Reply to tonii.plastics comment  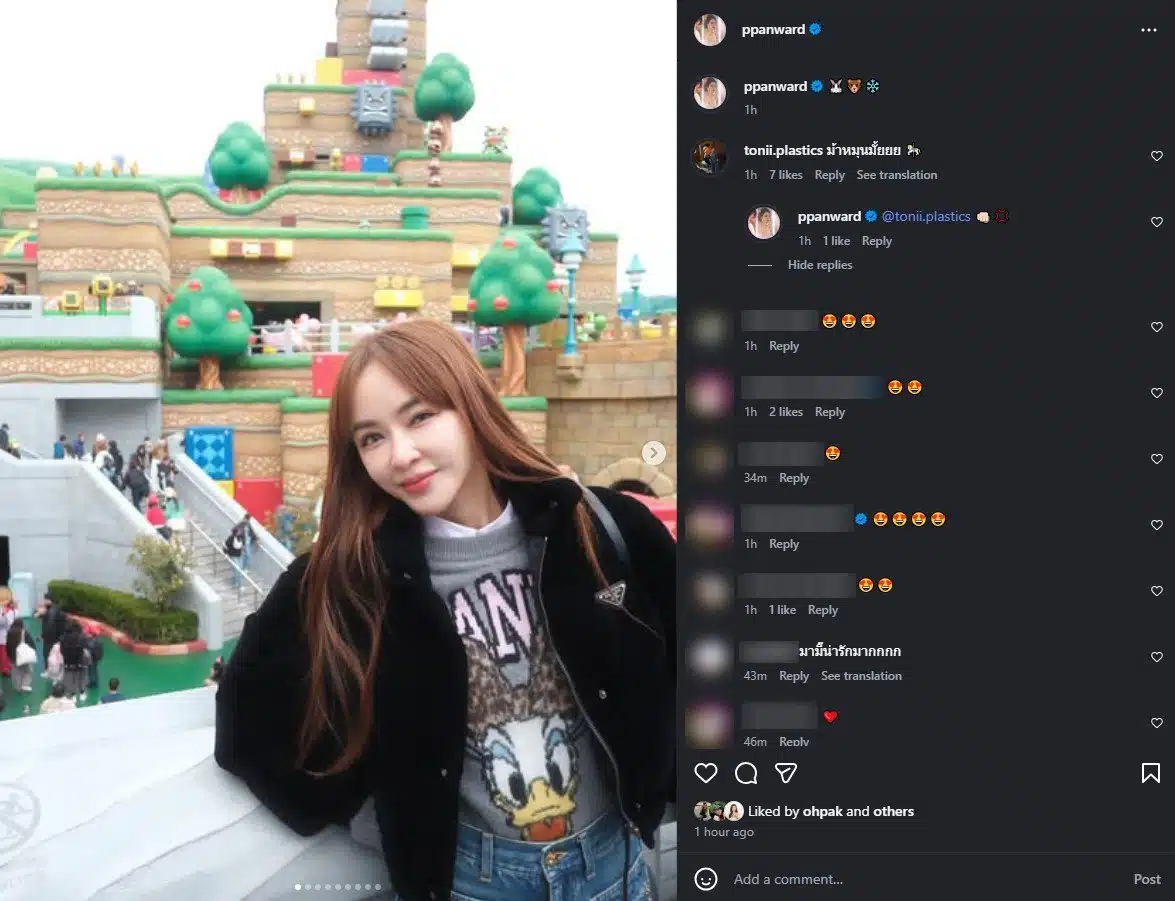coord(829,175)
